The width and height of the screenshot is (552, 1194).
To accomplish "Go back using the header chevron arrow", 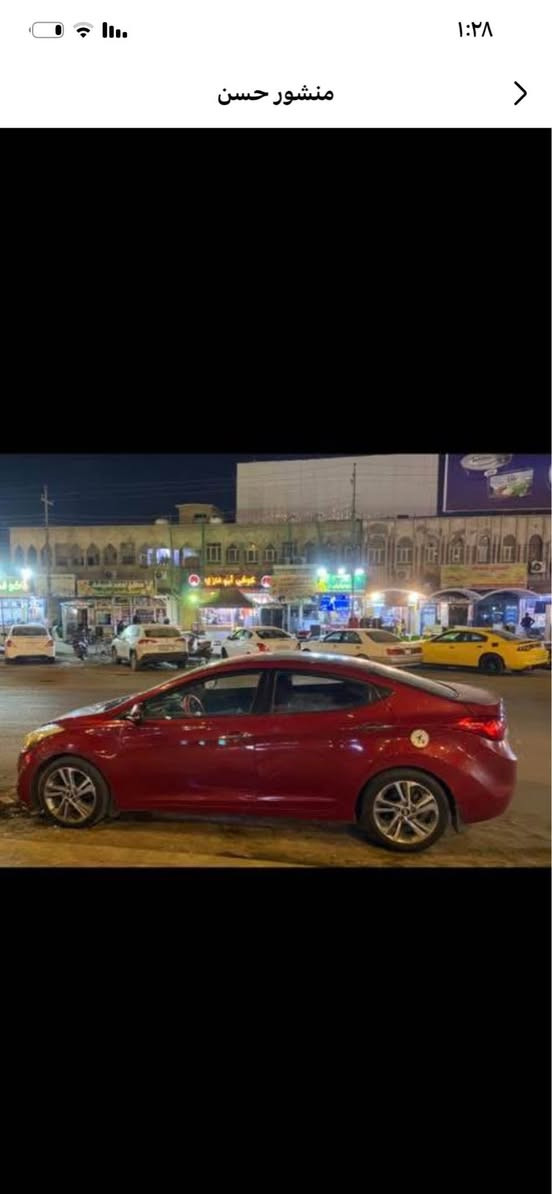I will point(520,94).
